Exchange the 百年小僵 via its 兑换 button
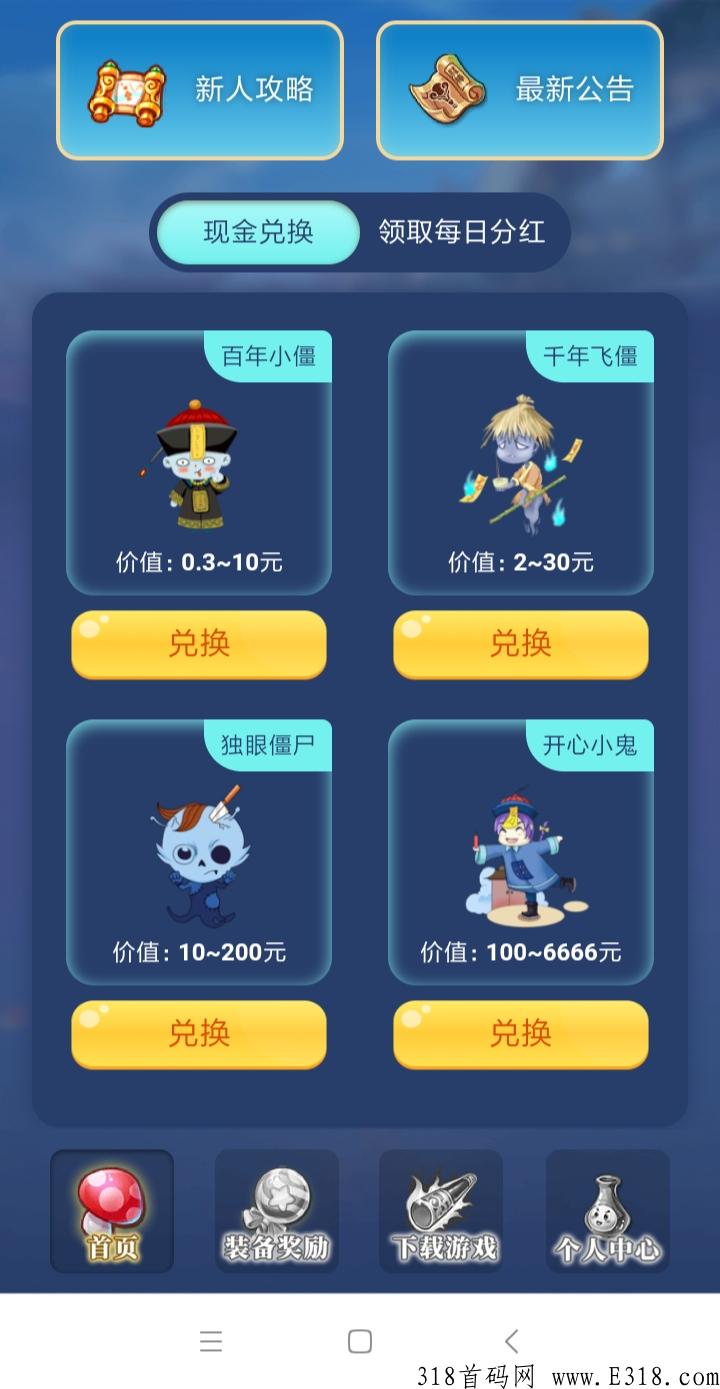The width and height of the screenshot is (720, 1389). [x=198, y=645]
